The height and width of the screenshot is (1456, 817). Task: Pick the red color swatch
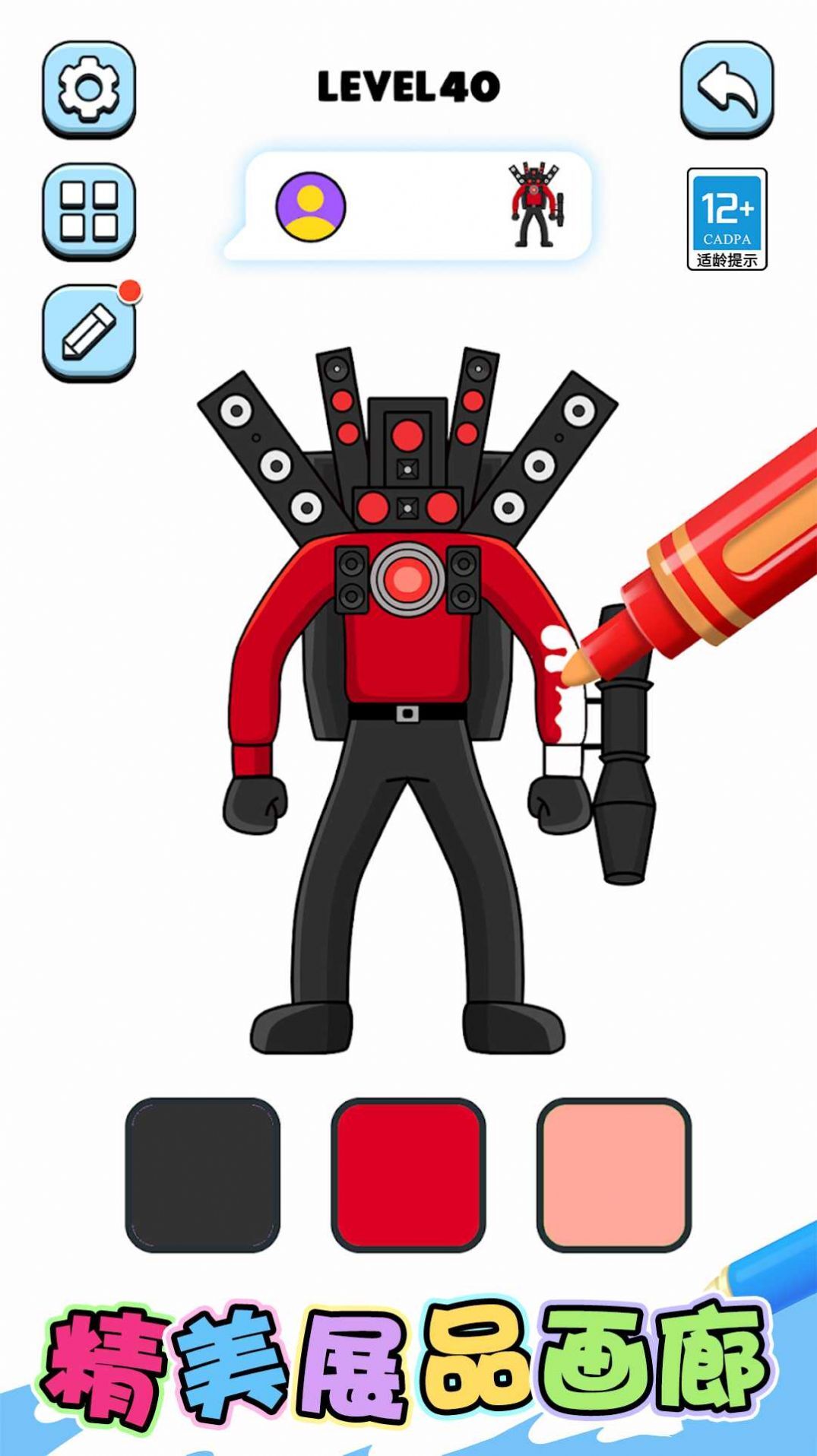pos(408,1175)
